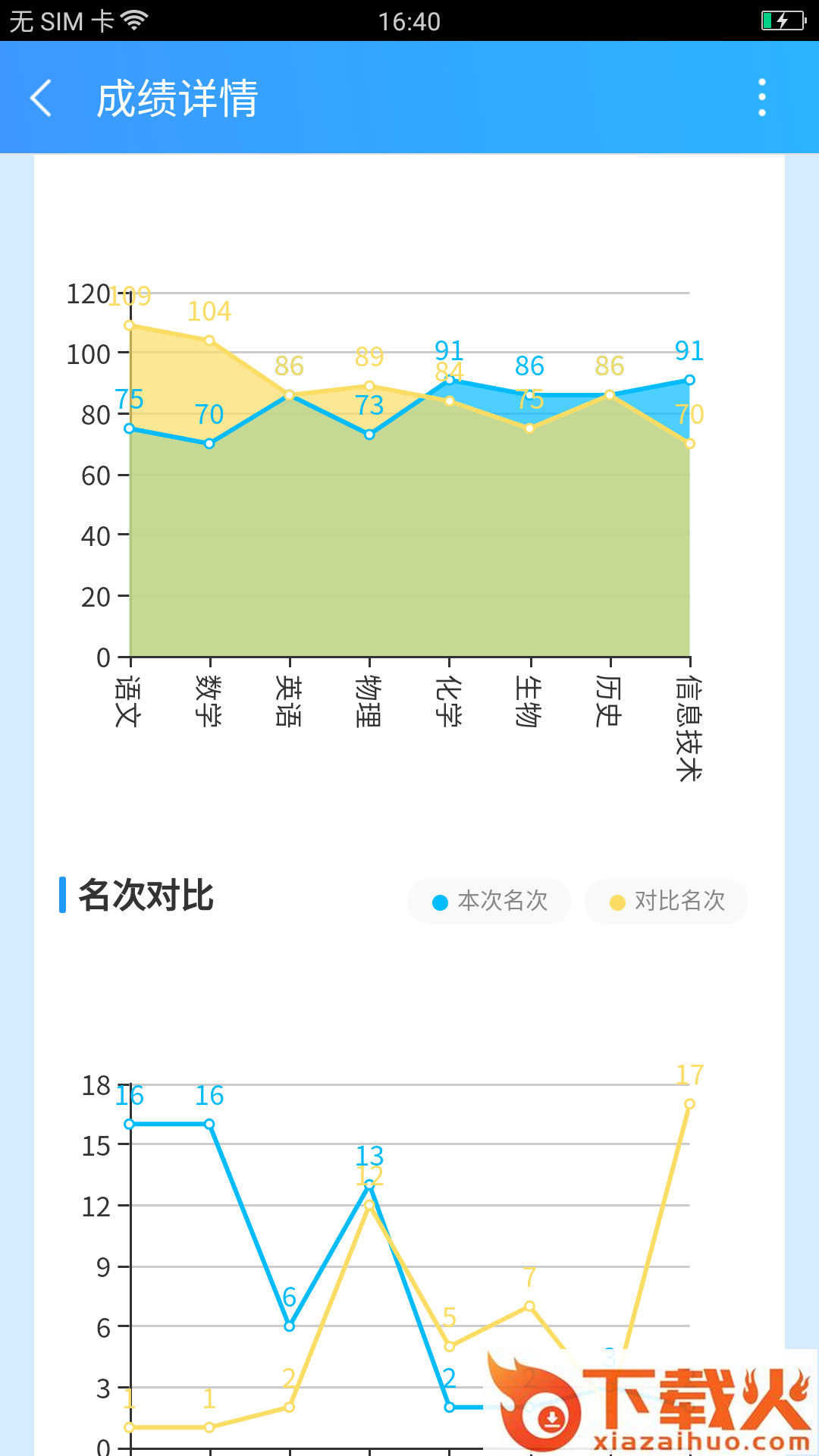The width and height of the screenshot is (819, 1456).
Task: Tap the battery charging indicator
Action: 782,20
